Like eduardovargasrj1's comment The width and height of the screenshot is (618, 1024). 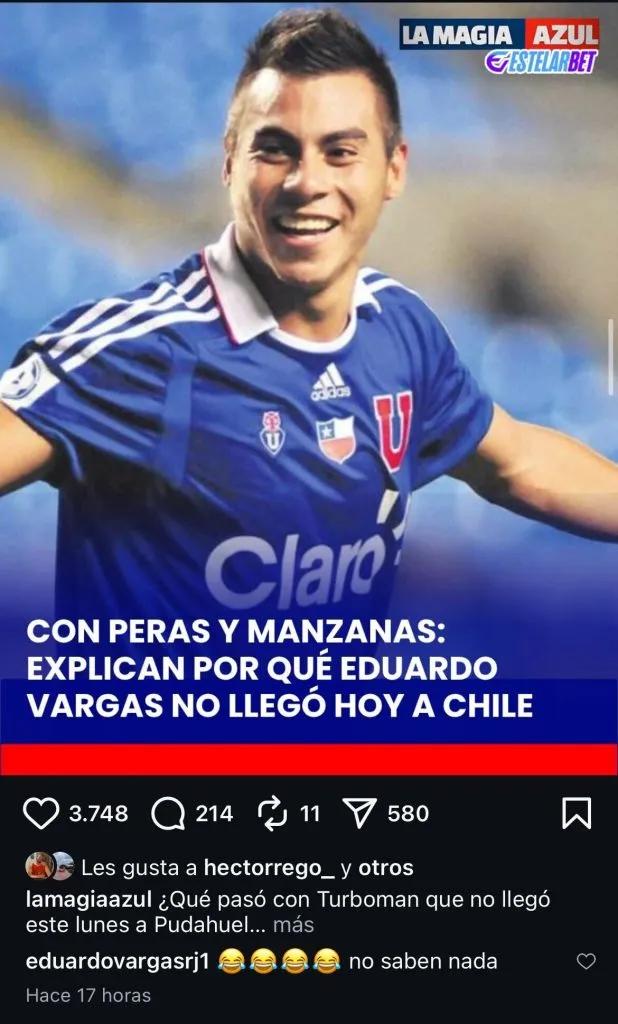[586, 962]
